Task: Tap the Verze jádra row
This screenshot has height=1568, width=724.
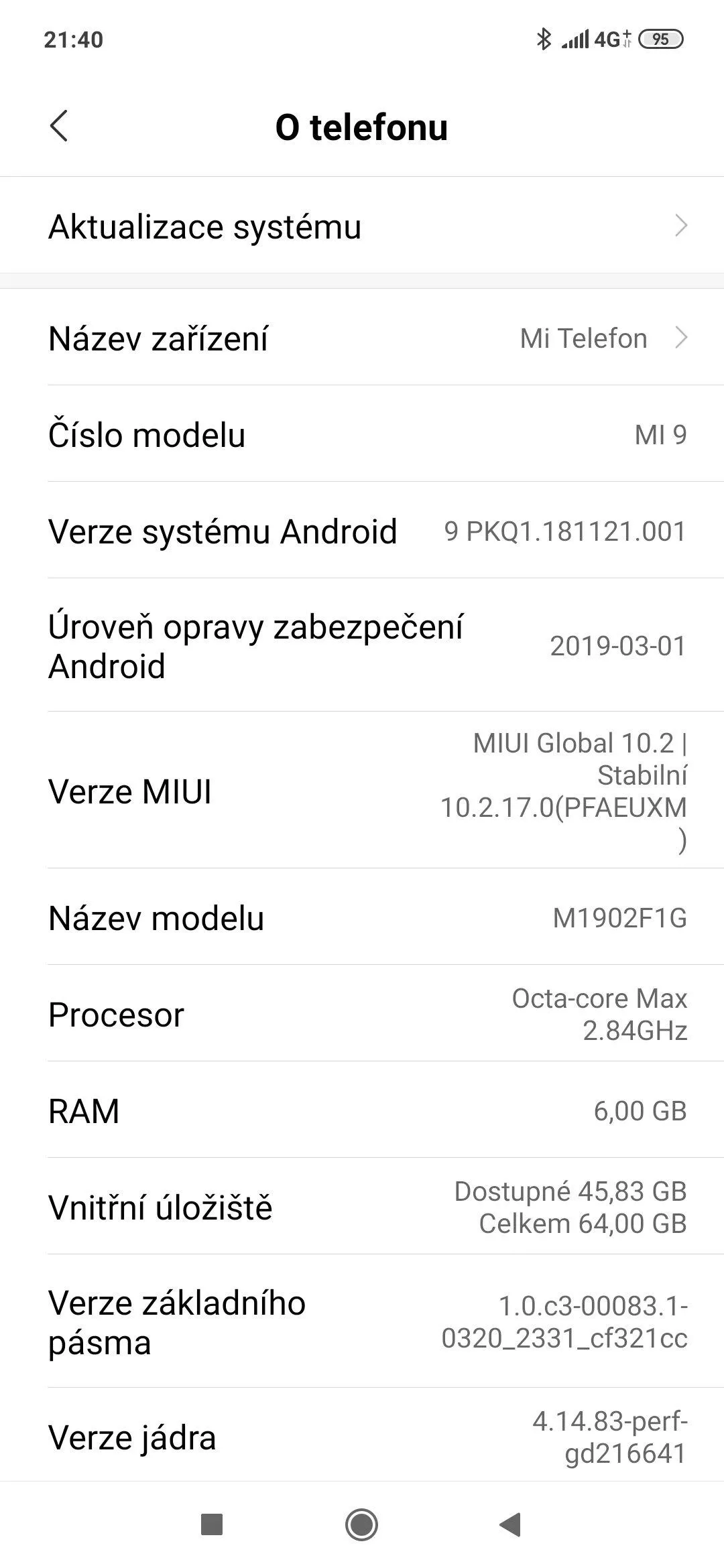Action: click(362, 1437)
